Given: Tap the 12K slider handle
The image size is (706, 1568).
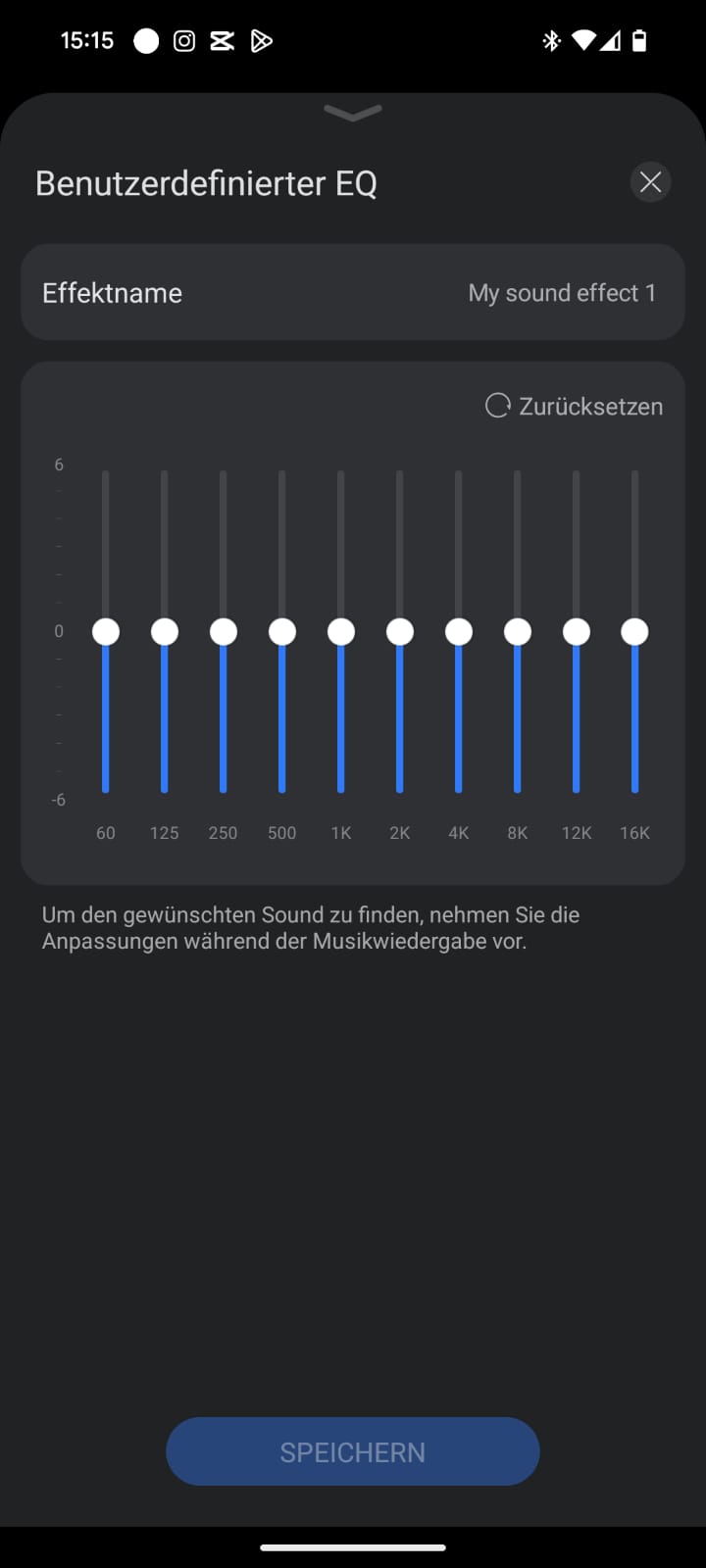Looking at the screenshot, I should [x=577, y=632].
